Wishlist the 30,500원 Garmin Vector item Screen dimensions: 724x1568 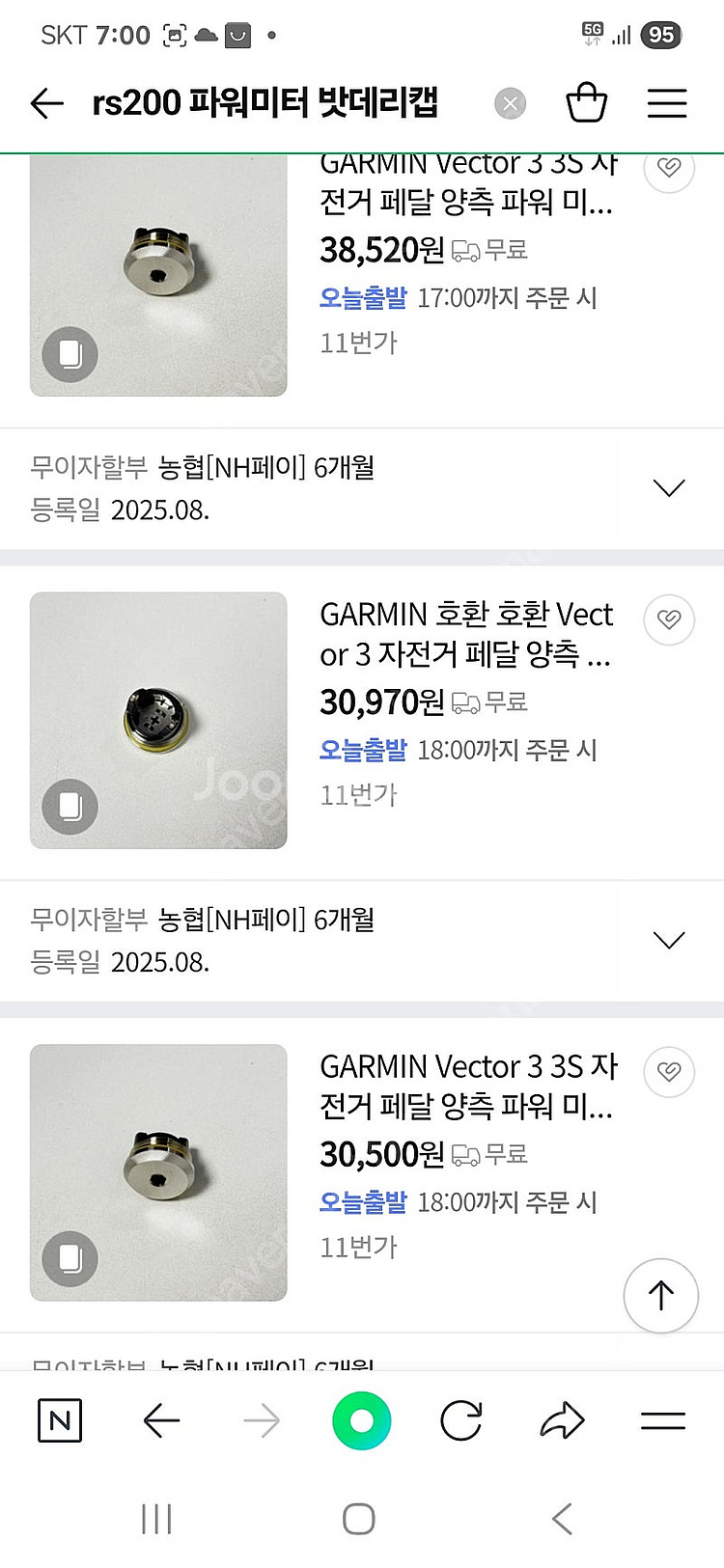[669, 1071]
